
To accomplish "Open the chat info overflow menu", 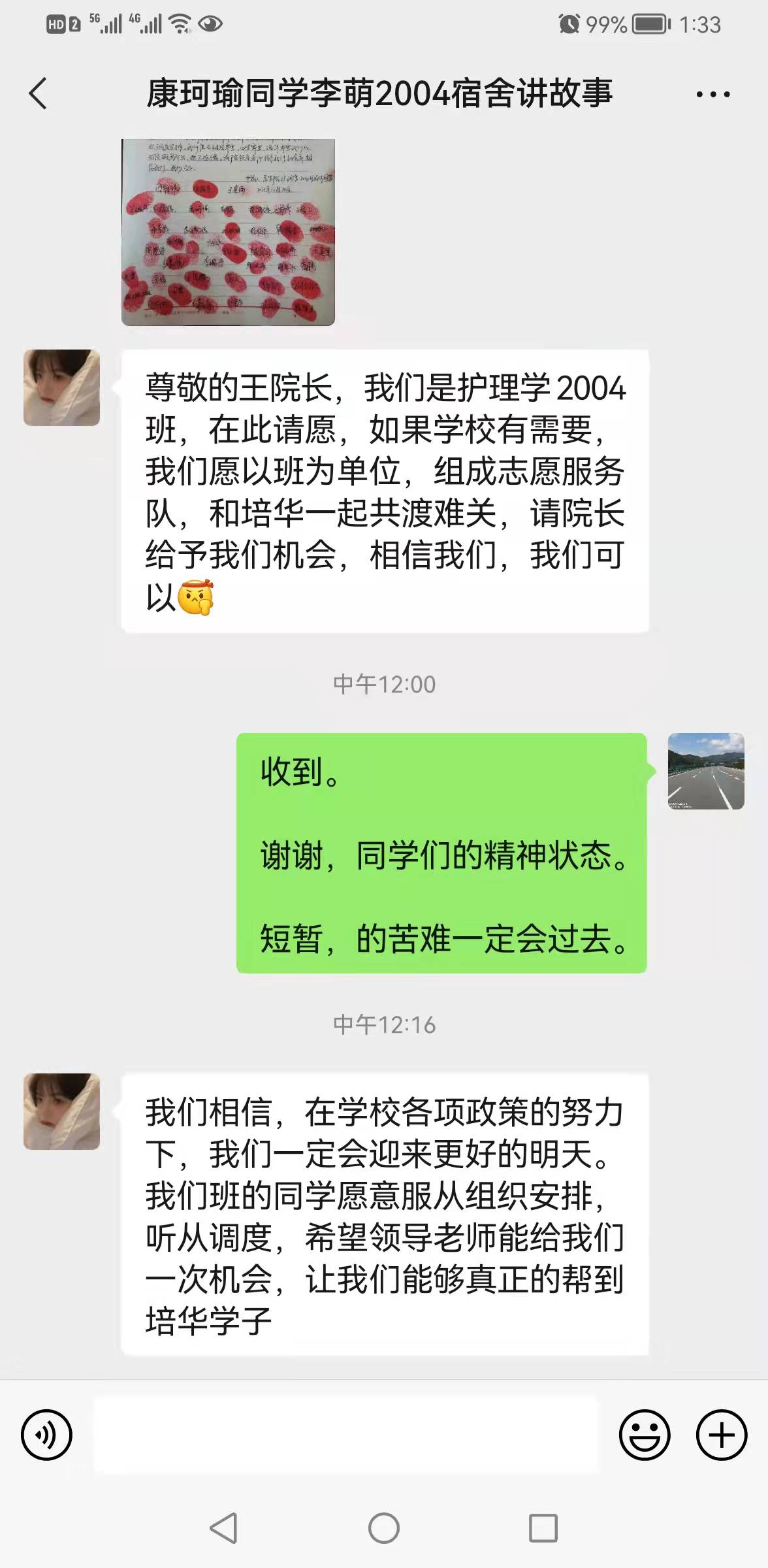I will coord(712,94).
